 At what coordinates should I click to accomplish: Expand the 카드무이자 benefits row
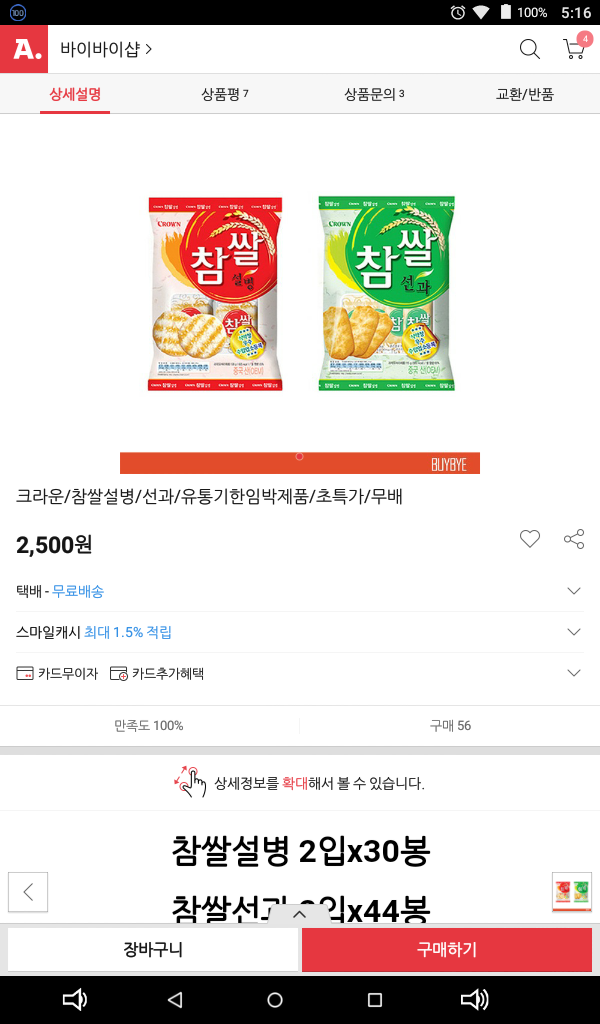click(x=574, y=673)
